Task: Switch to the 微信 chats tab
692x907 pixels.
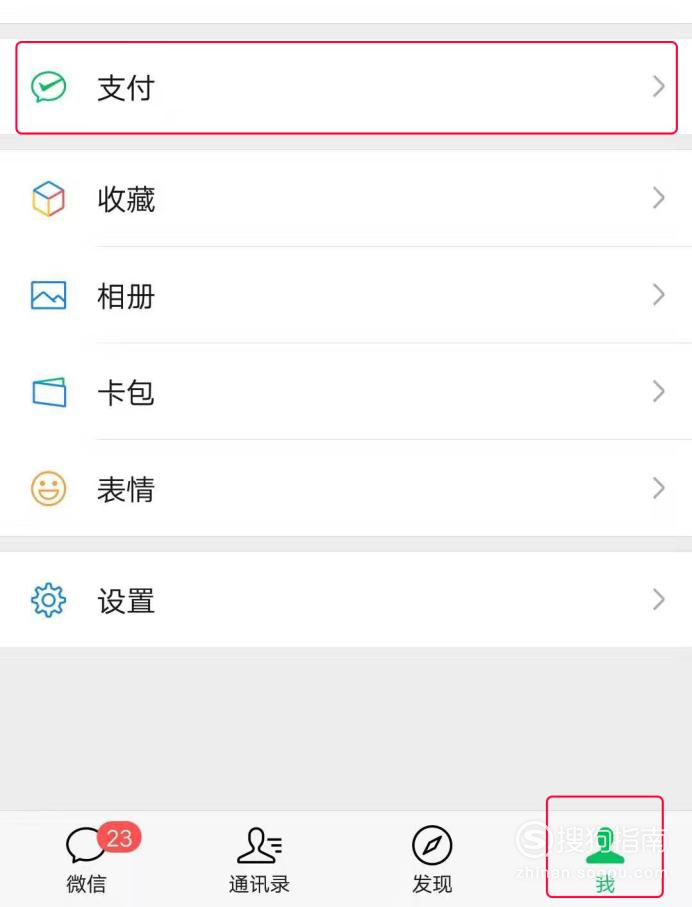Action: [87, 859]
